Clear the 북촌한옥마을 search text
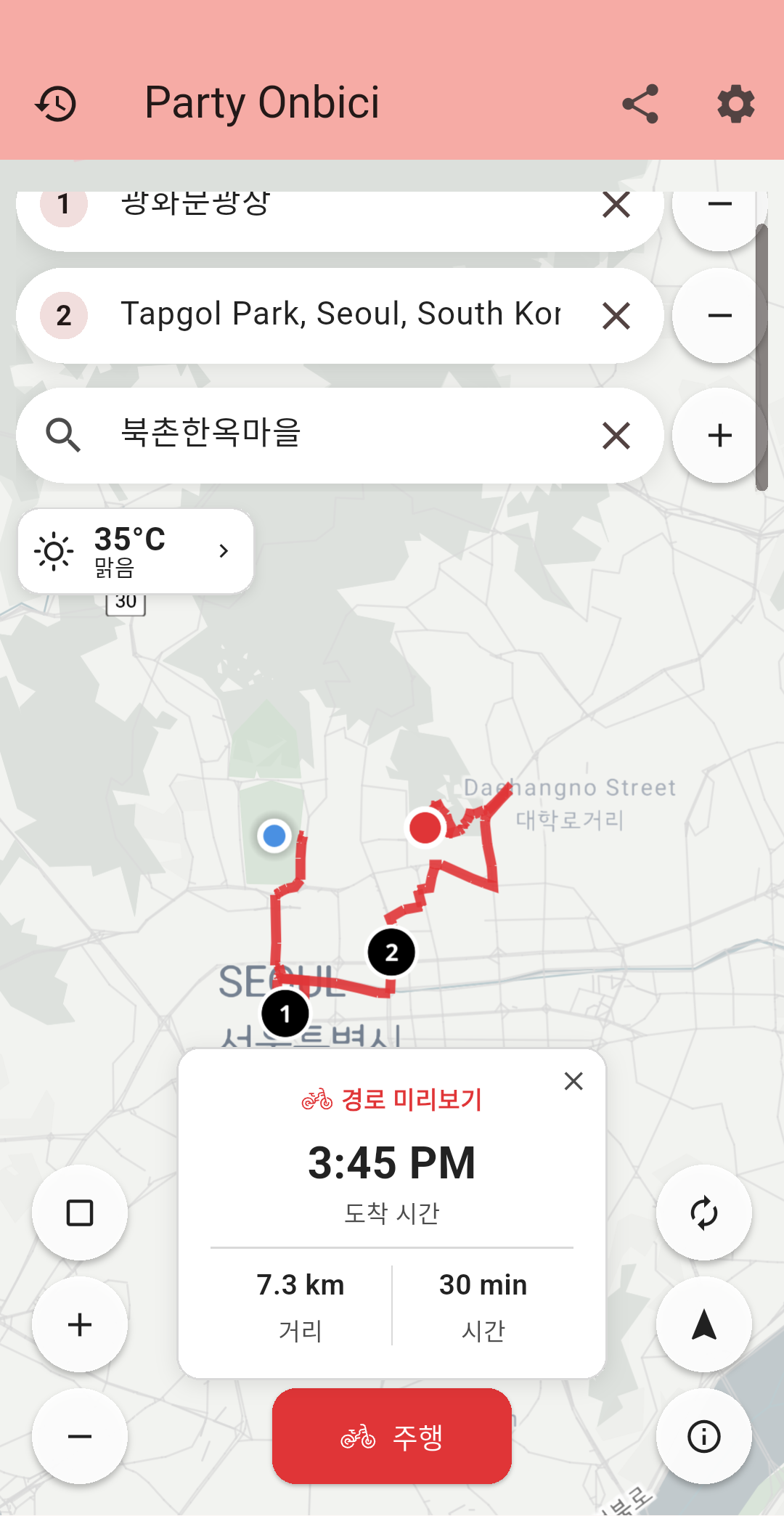 615,435
